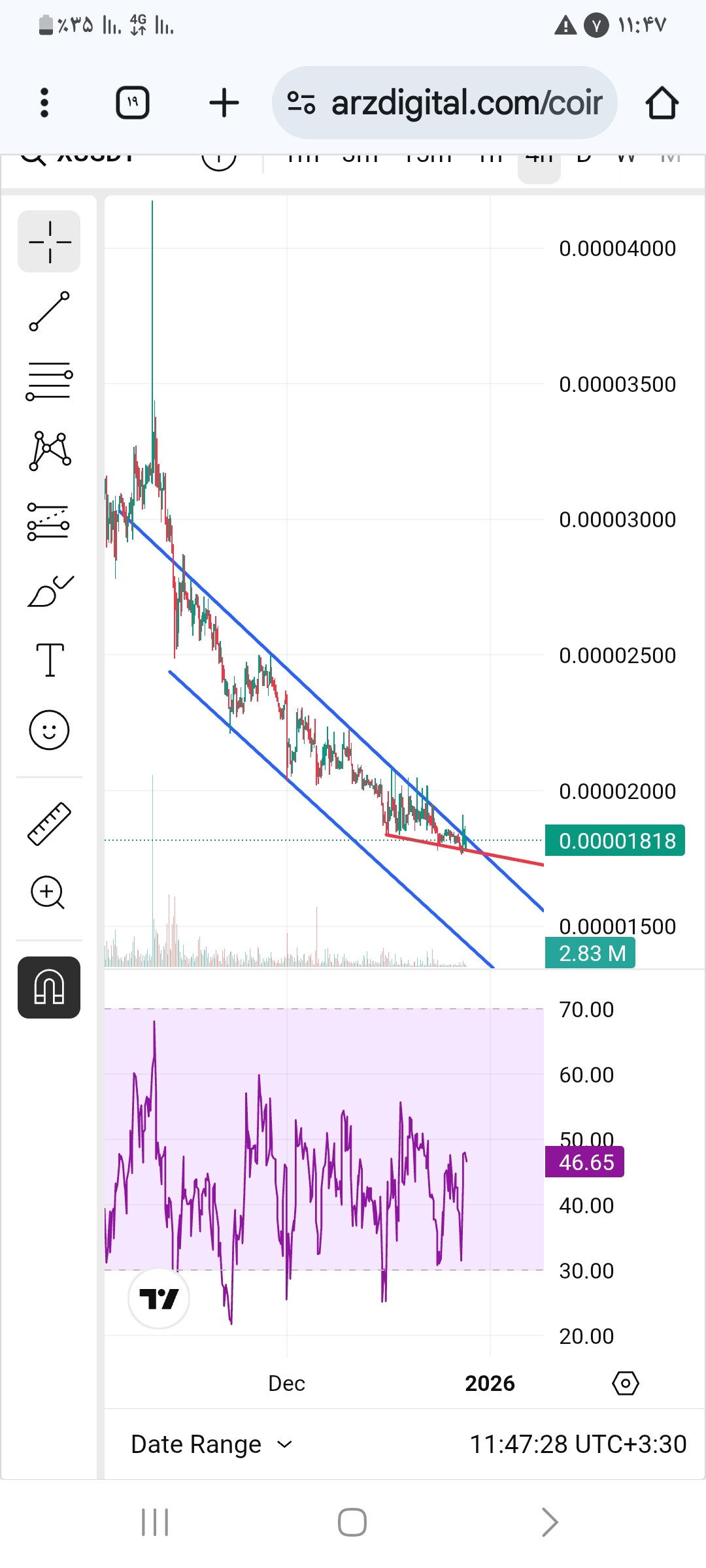Select the crosshair cursor tool
The height and width of the screenshot is (1568, 706).
click(x=49, y=242)
